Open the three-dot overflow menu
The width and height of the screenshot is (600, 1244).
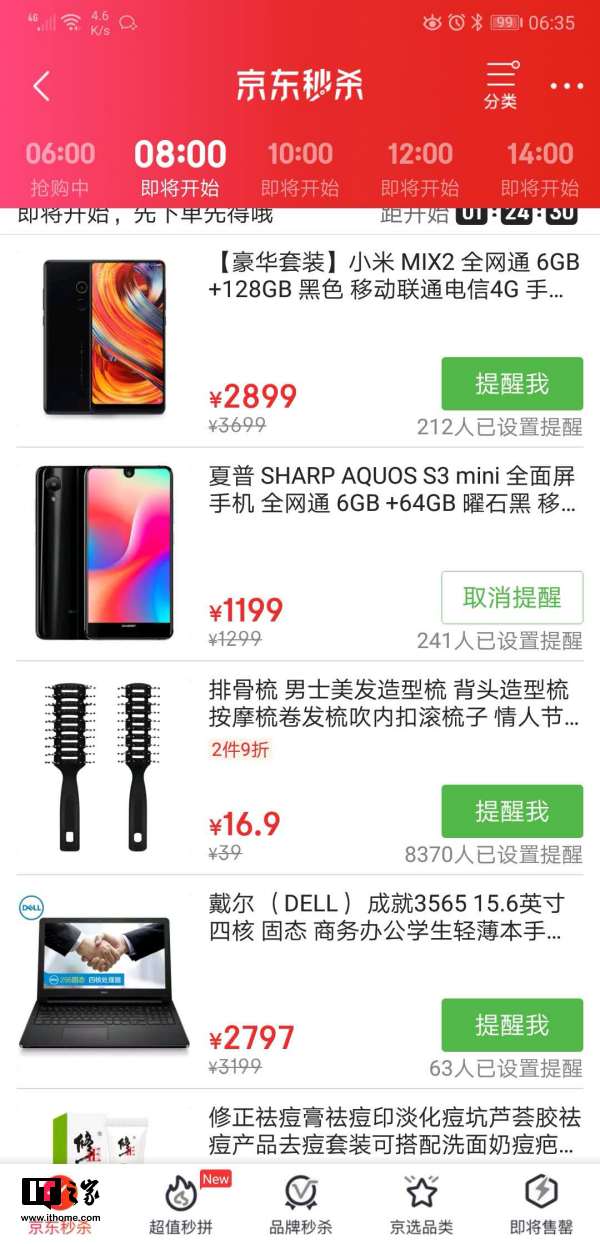pyautogui.click(x=566, y=86)
